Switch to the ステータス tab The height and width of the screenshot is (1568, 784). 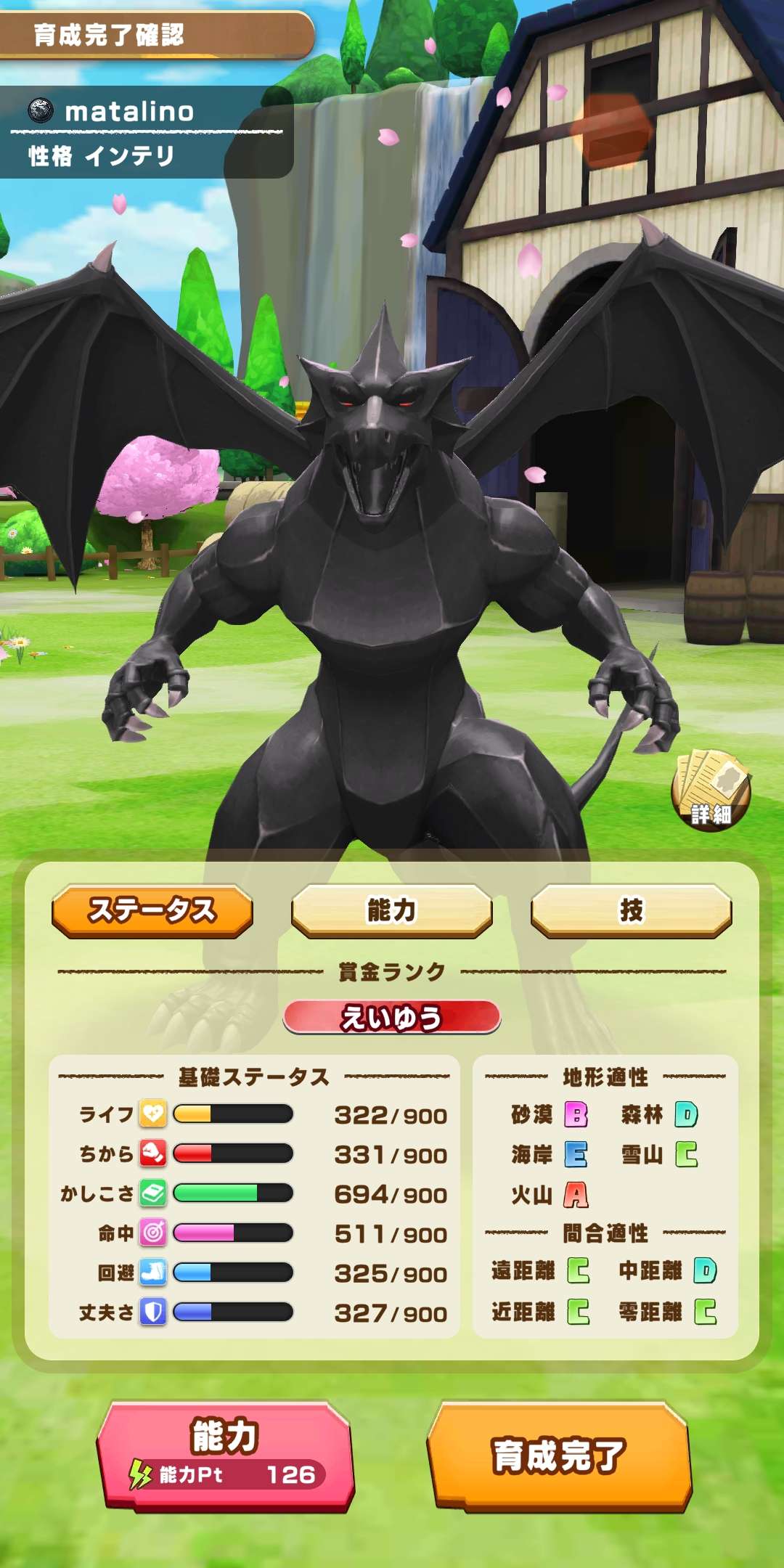(152, 910)
